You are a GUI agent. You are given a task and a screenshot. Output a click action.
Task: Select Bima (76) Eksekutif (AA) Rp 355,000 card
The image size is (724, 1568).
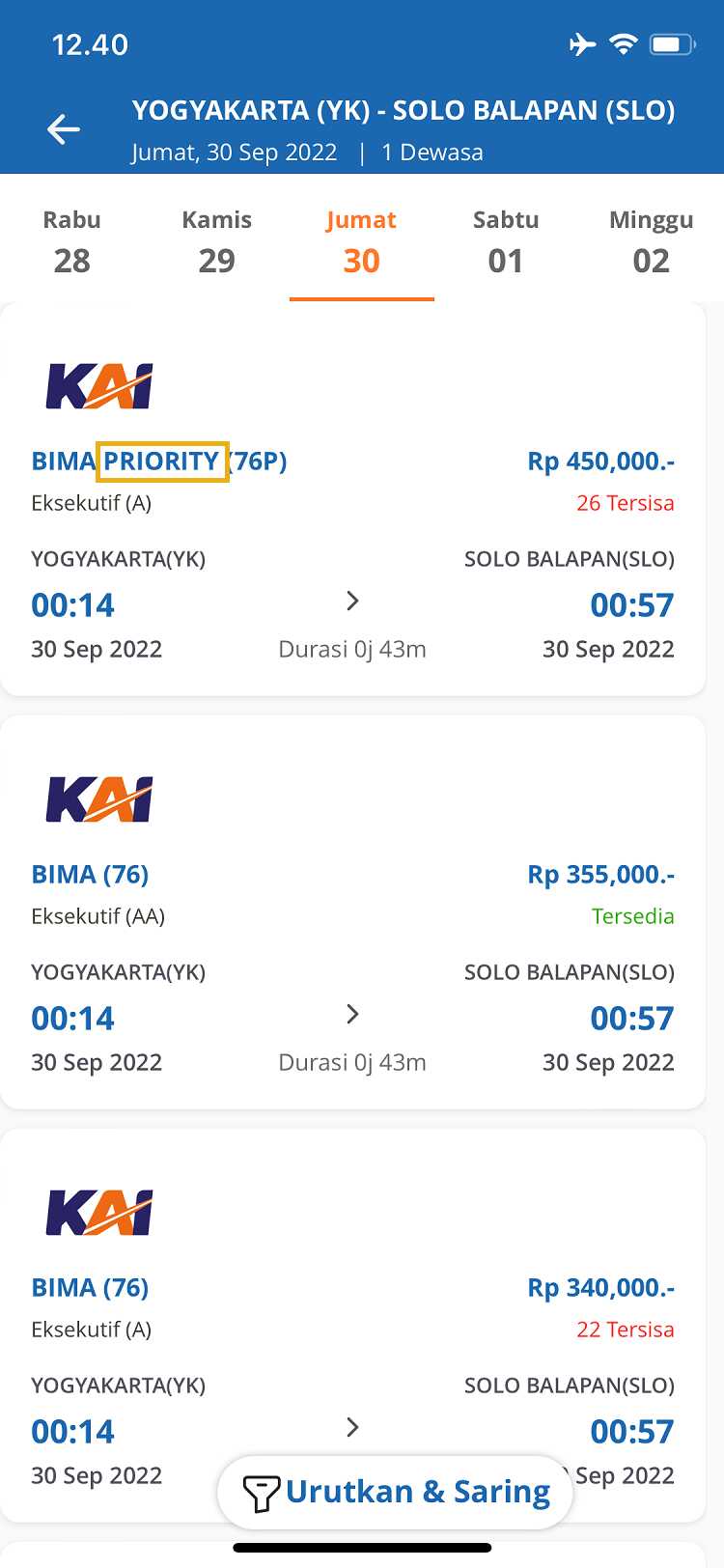(x=352, y=927)
